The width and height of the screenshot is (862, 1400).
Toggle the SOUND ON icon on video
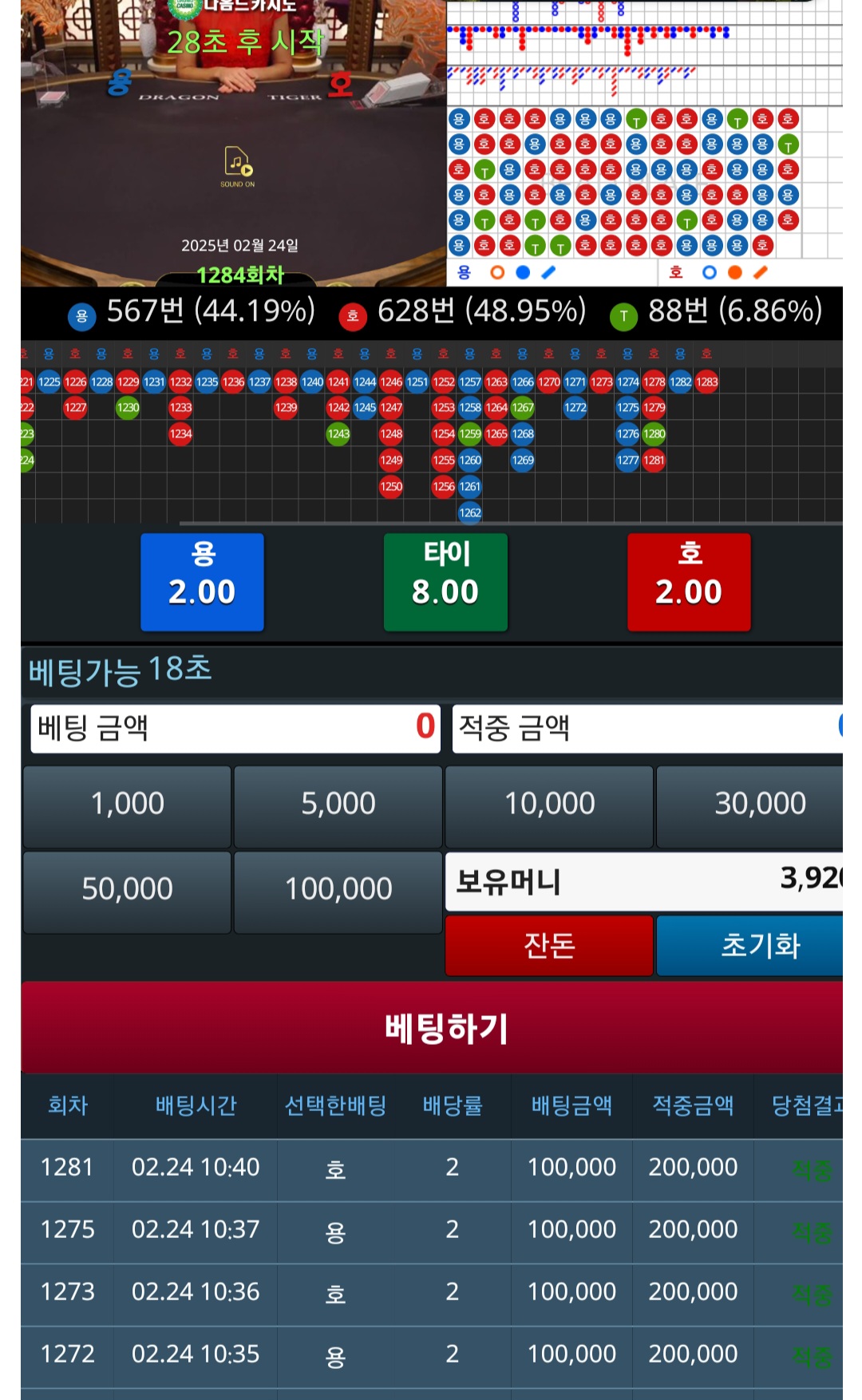coord(238,167)
